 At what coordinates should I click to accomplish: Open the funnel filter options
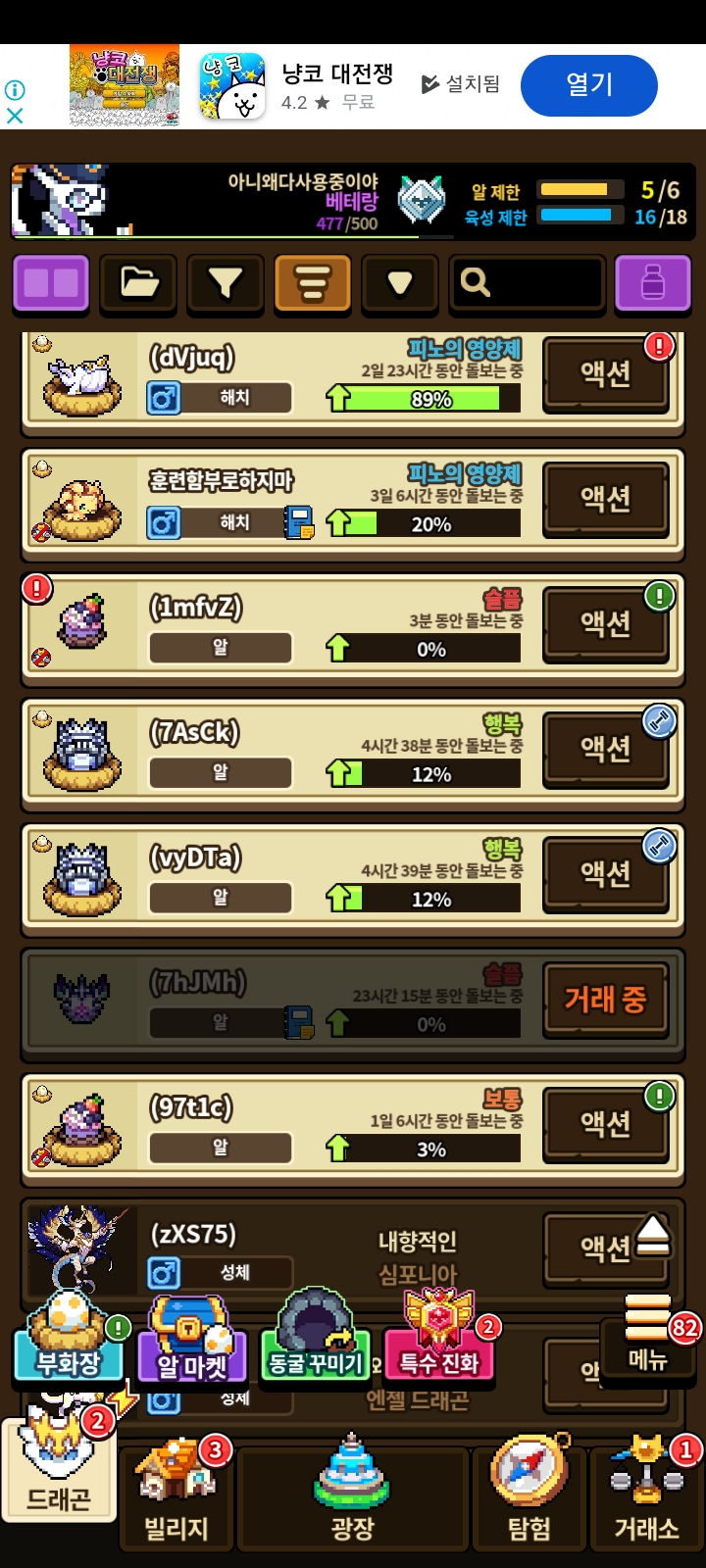[x=226, y=283]
